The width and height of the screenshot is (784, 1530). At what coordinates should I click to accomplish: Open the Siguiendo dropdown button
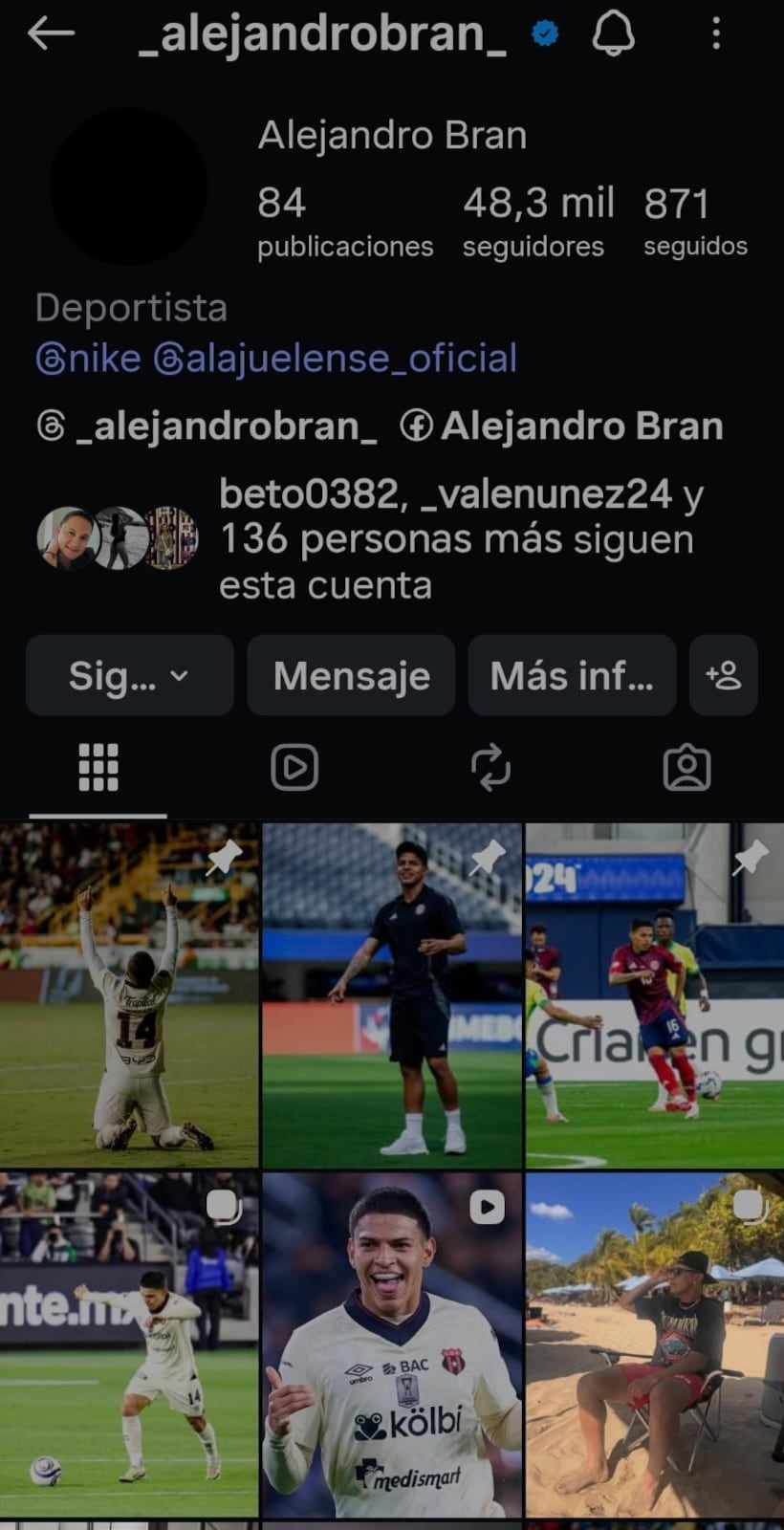tap(129, 676)
